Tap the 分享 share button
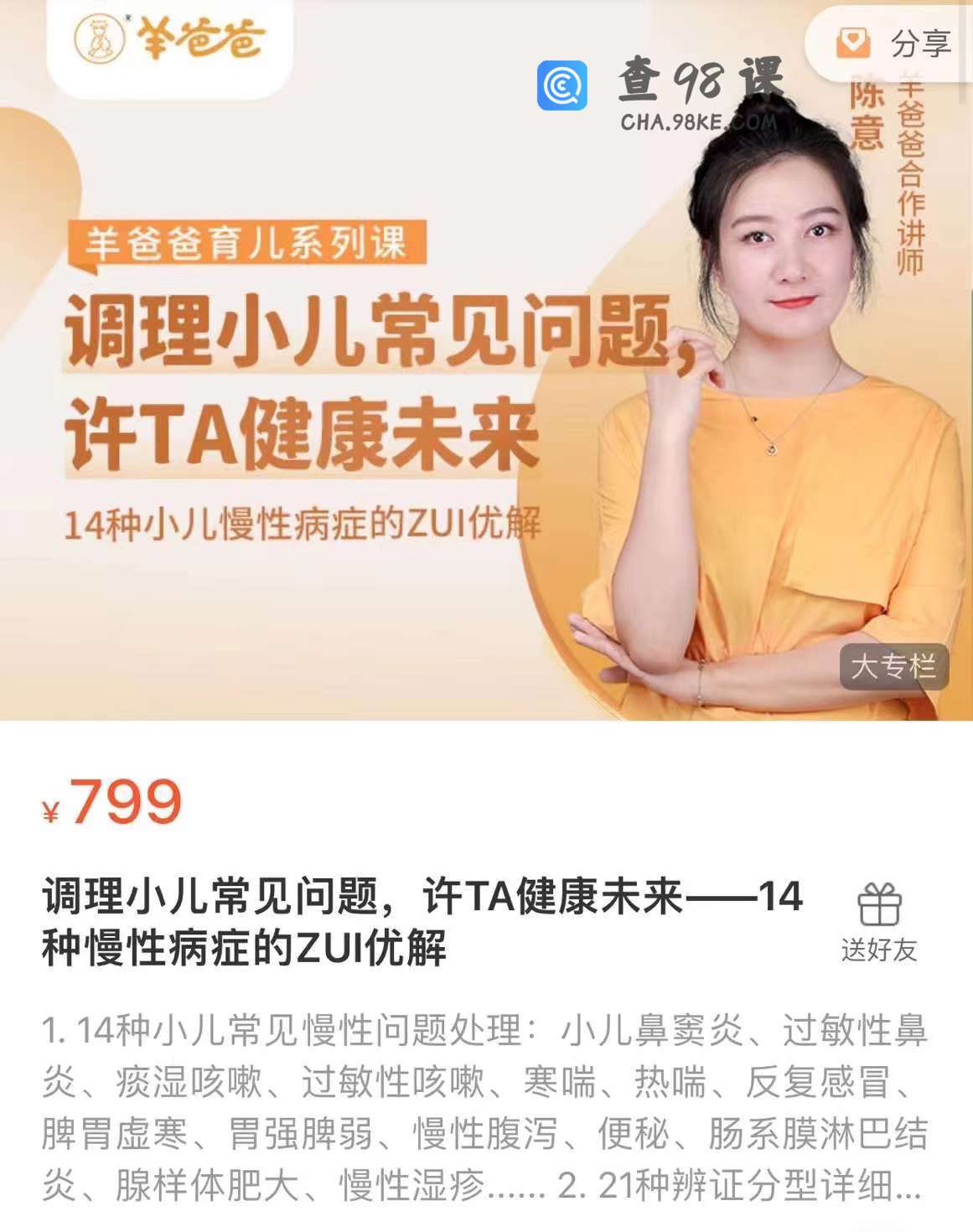This screenshot has width=973, height=1232. [894, 43]
